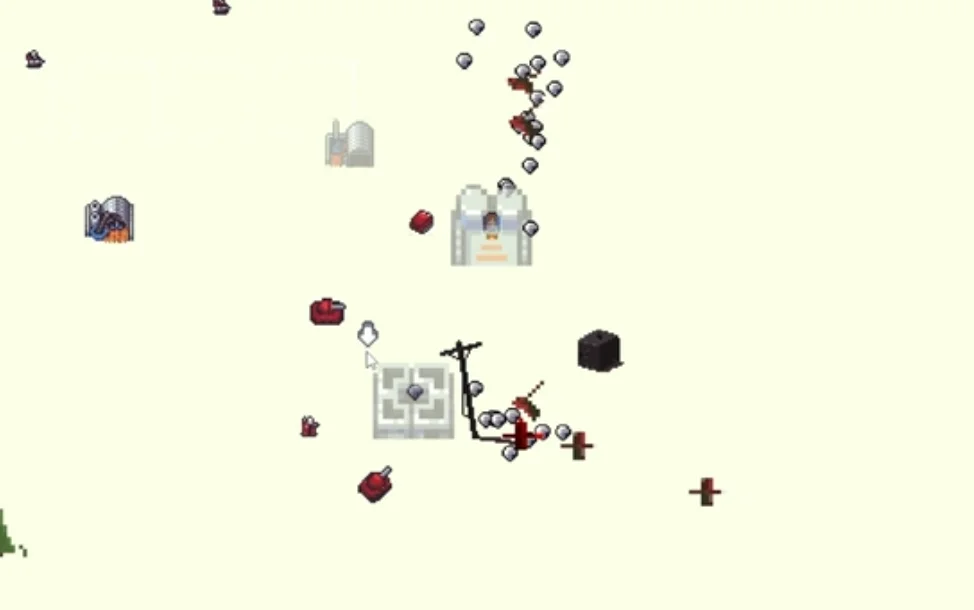The image size is (974, 610).
Task: Select the faded silo factory building
Action: pyautogui.click(x=350, y=144)
